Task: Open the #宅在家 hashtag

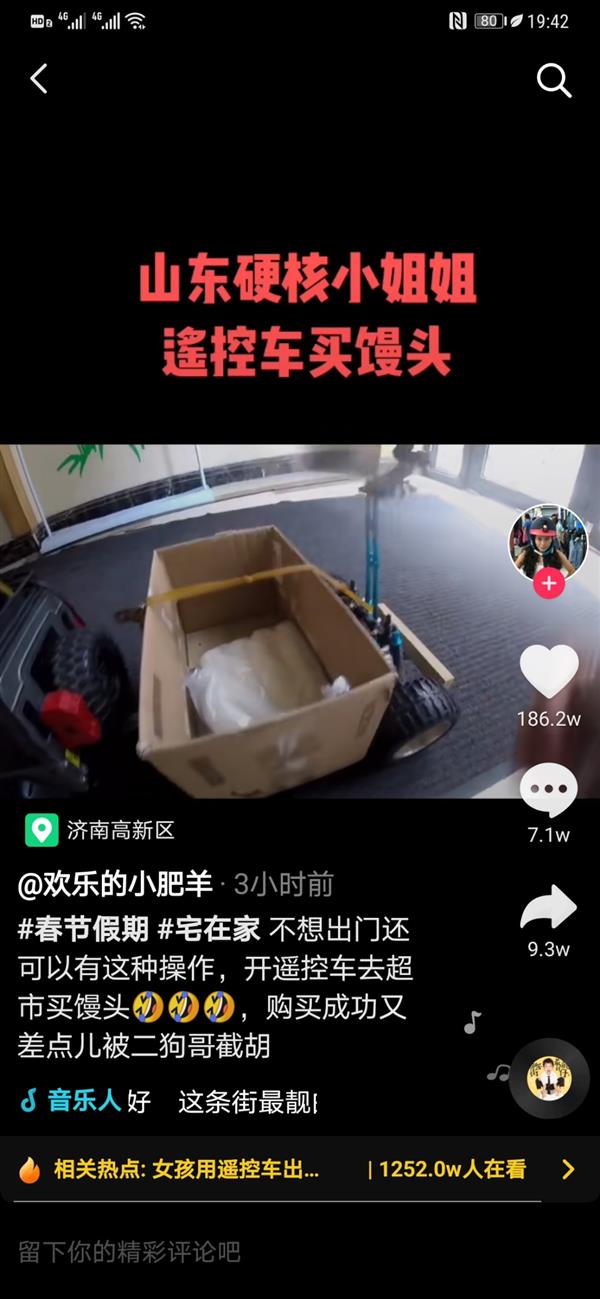Action: point(209,930)
